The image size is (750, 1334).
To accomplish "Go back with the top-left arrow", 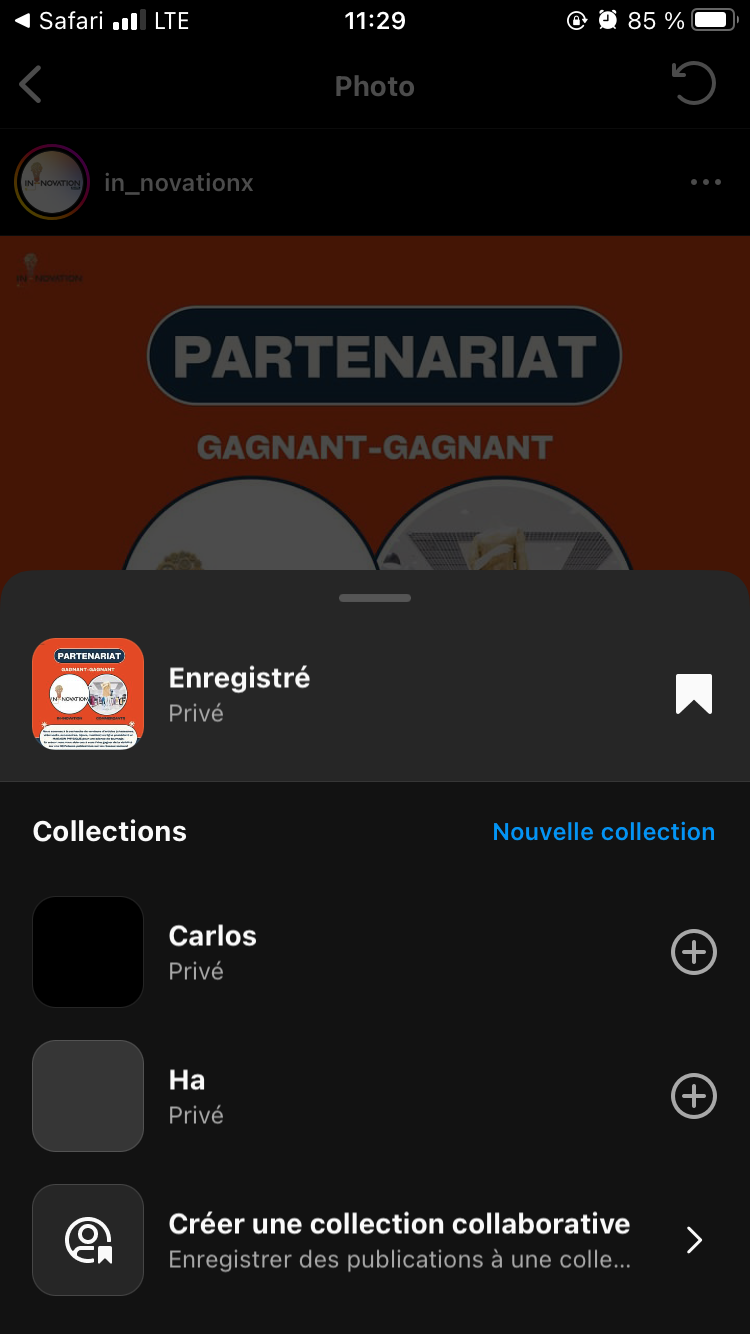I will click(31, 86).
